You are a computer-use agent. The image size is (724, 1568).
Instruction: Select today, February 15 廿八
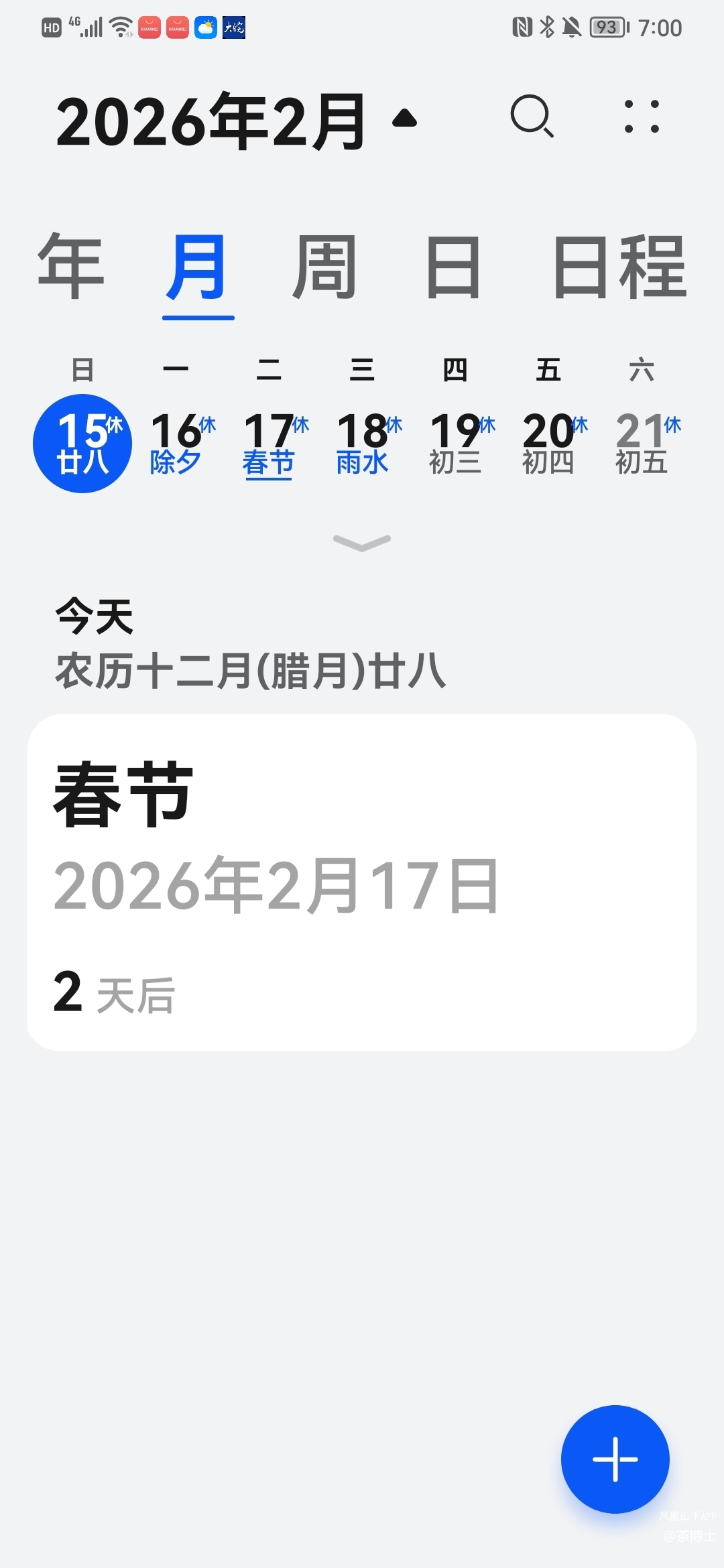82,444
